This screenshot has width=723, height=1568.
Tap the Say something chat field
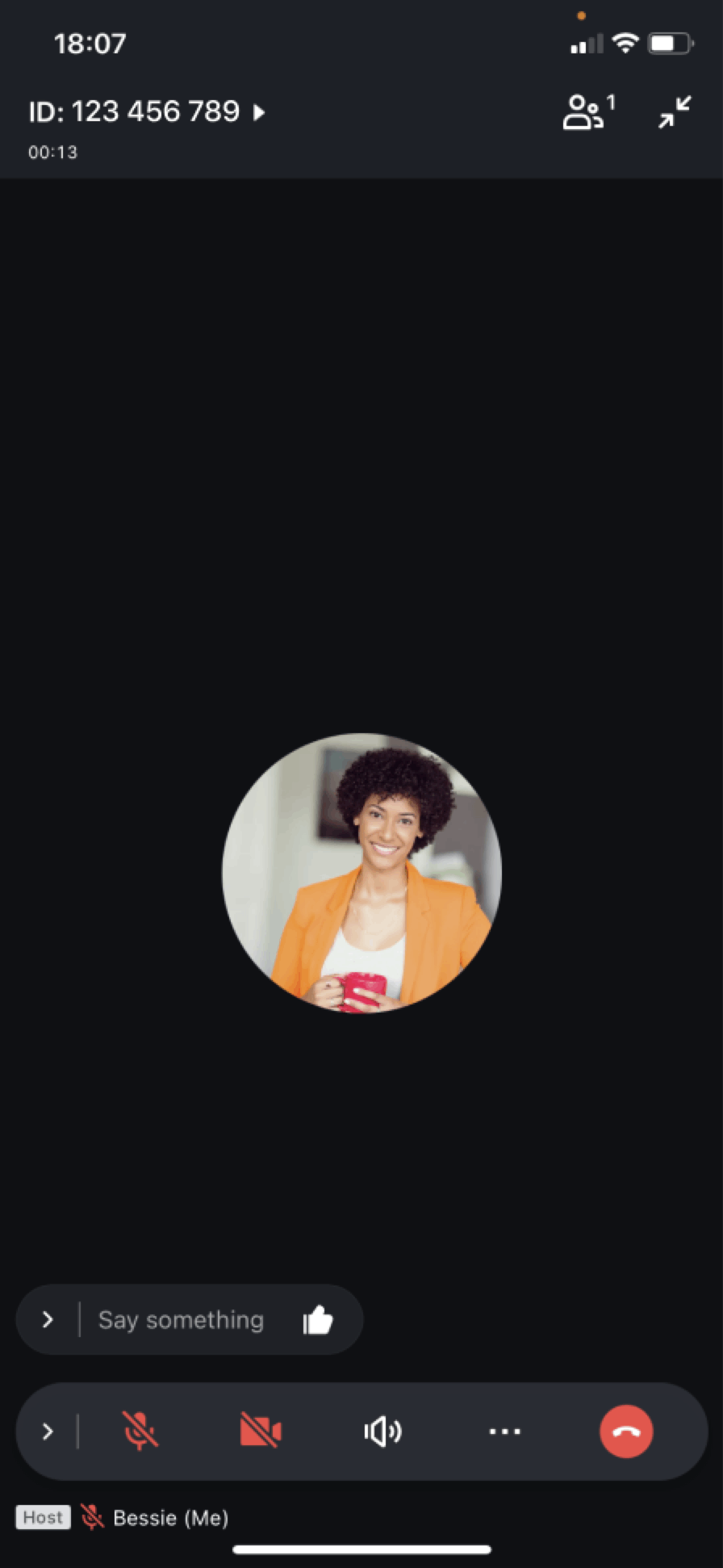tap(181, 1320)
